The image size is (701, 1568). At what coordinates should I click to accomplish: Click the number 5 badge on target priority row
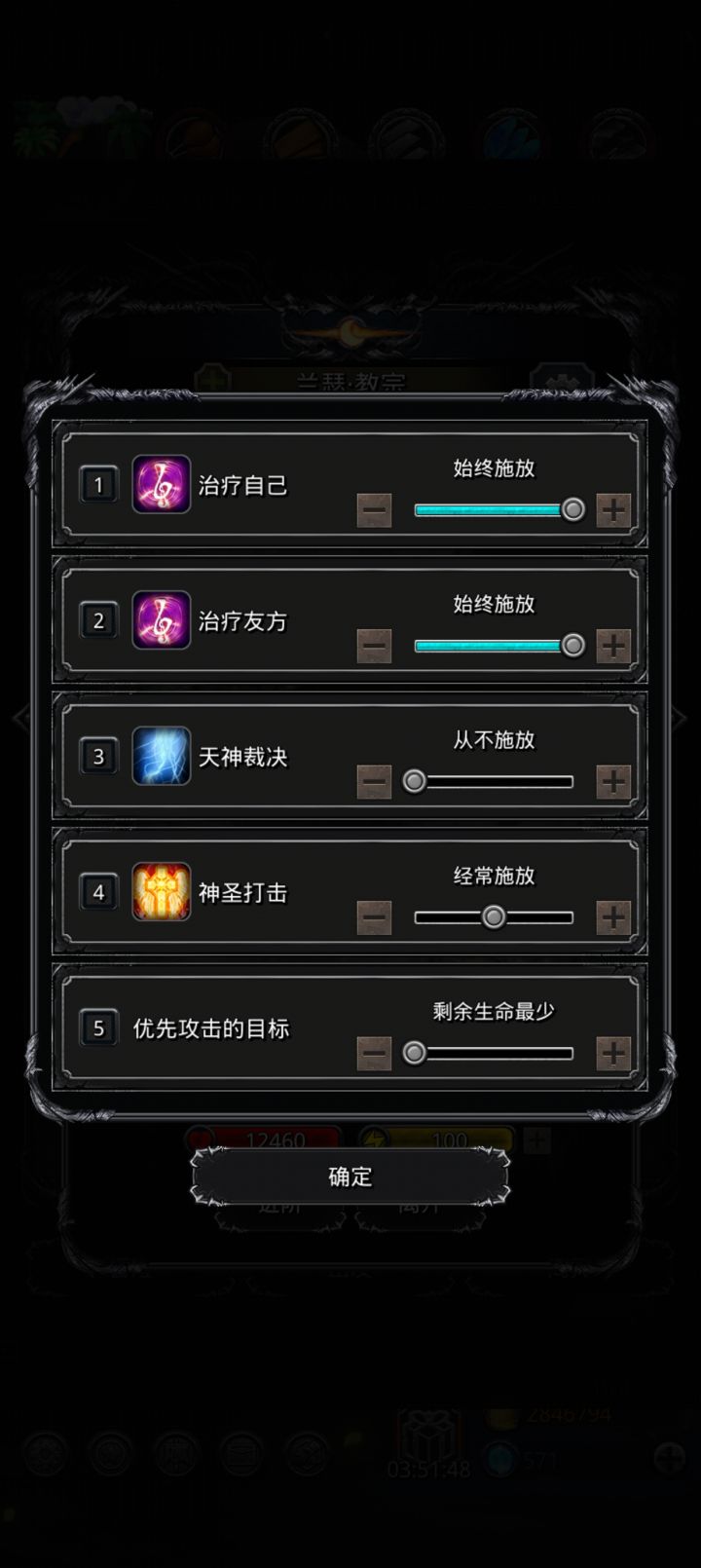click(x=97, y=1027)
